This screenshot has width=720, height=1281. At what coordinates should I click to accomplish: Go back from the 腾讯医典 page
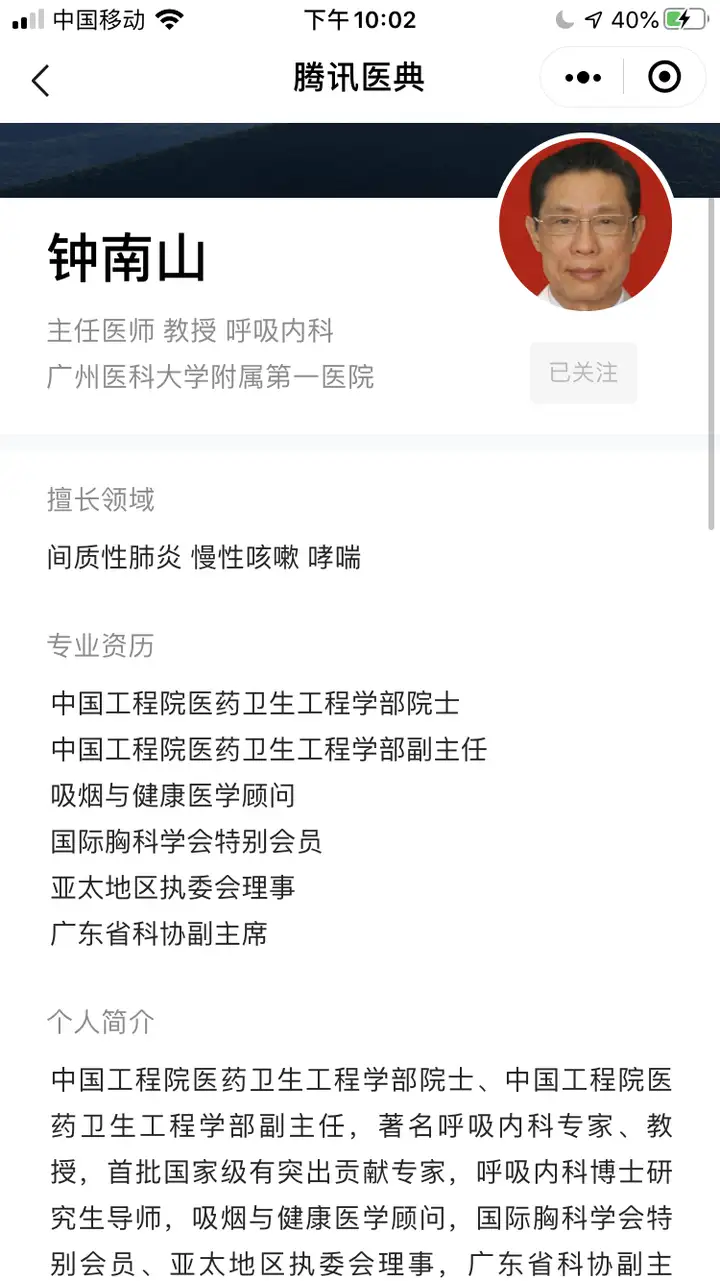pyautogui.click(x=40, y=79)
